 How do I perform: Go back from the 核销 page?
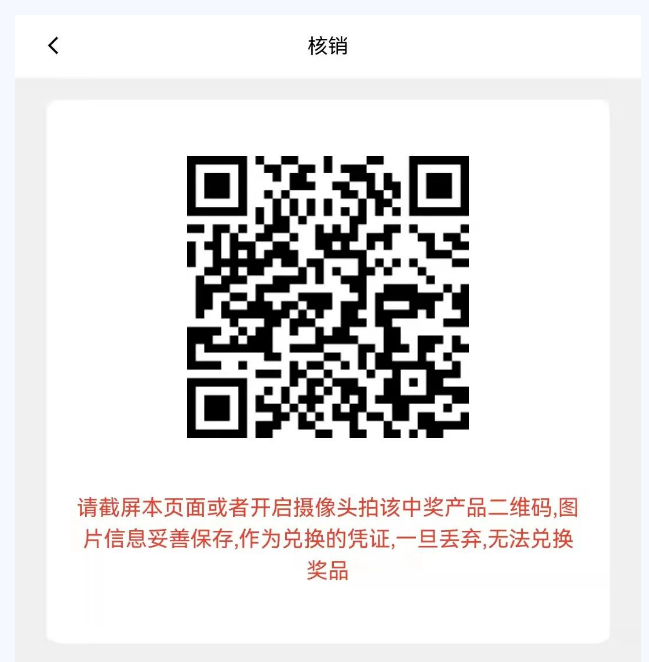[x=54, y=46]
